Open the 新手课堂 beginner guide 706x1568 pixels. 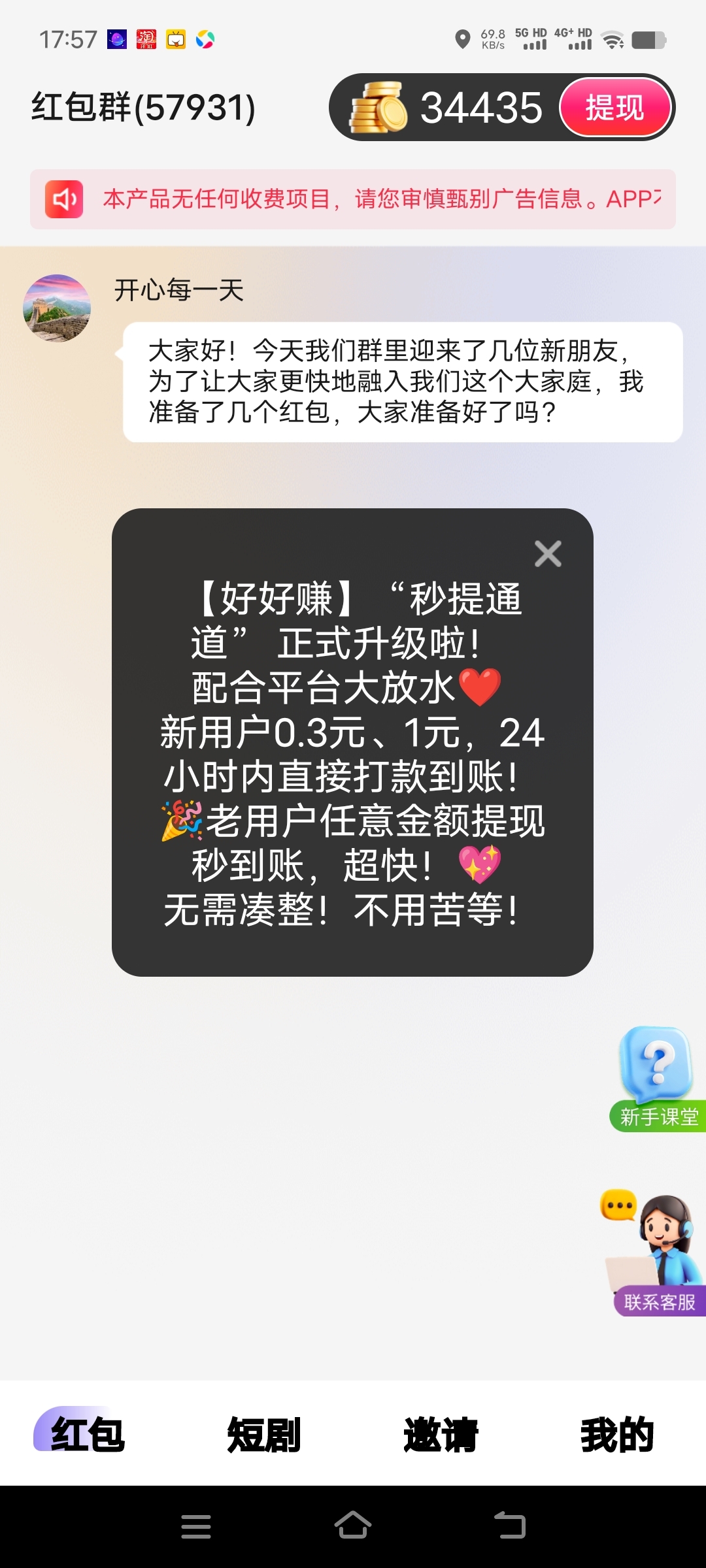tap(658, 1079)
